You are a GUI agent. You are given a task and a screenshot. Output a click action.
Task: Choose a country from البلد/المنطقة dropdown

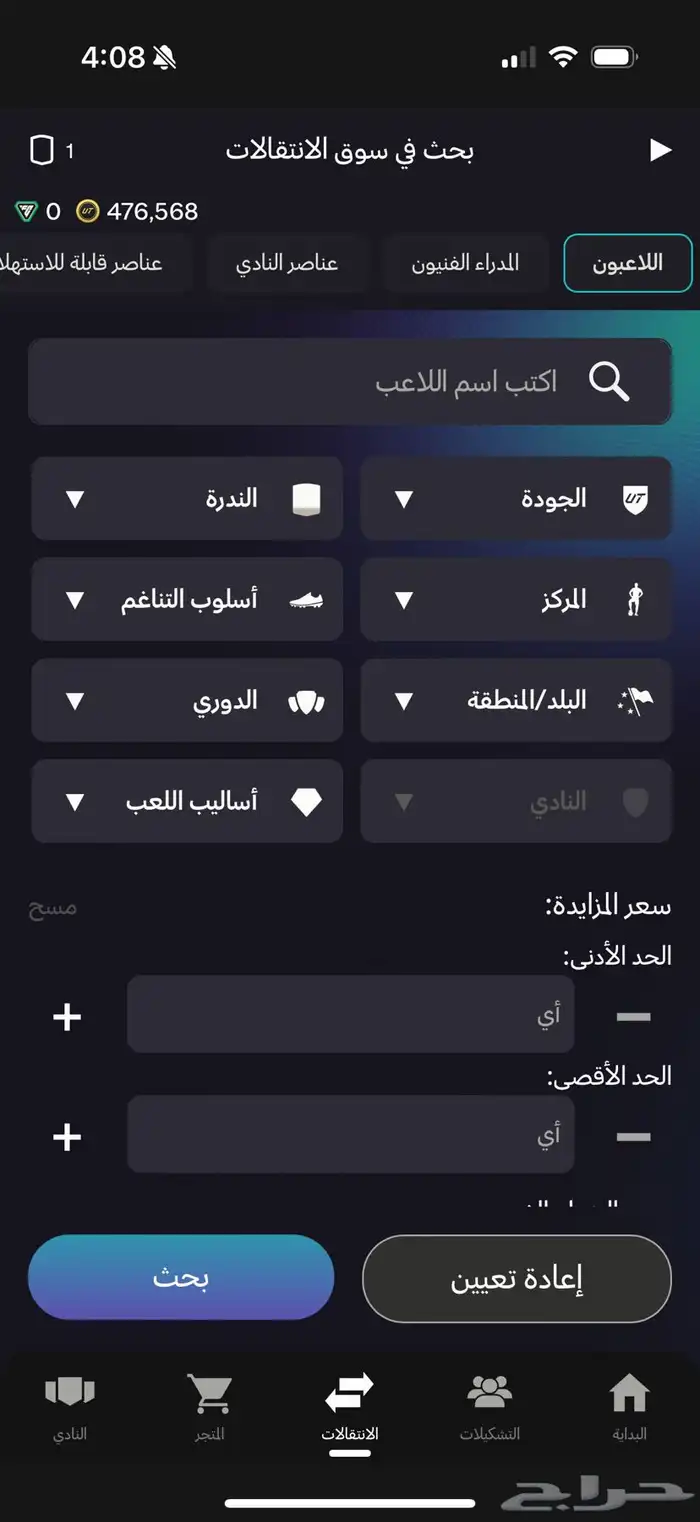click(x=516, y=700)
